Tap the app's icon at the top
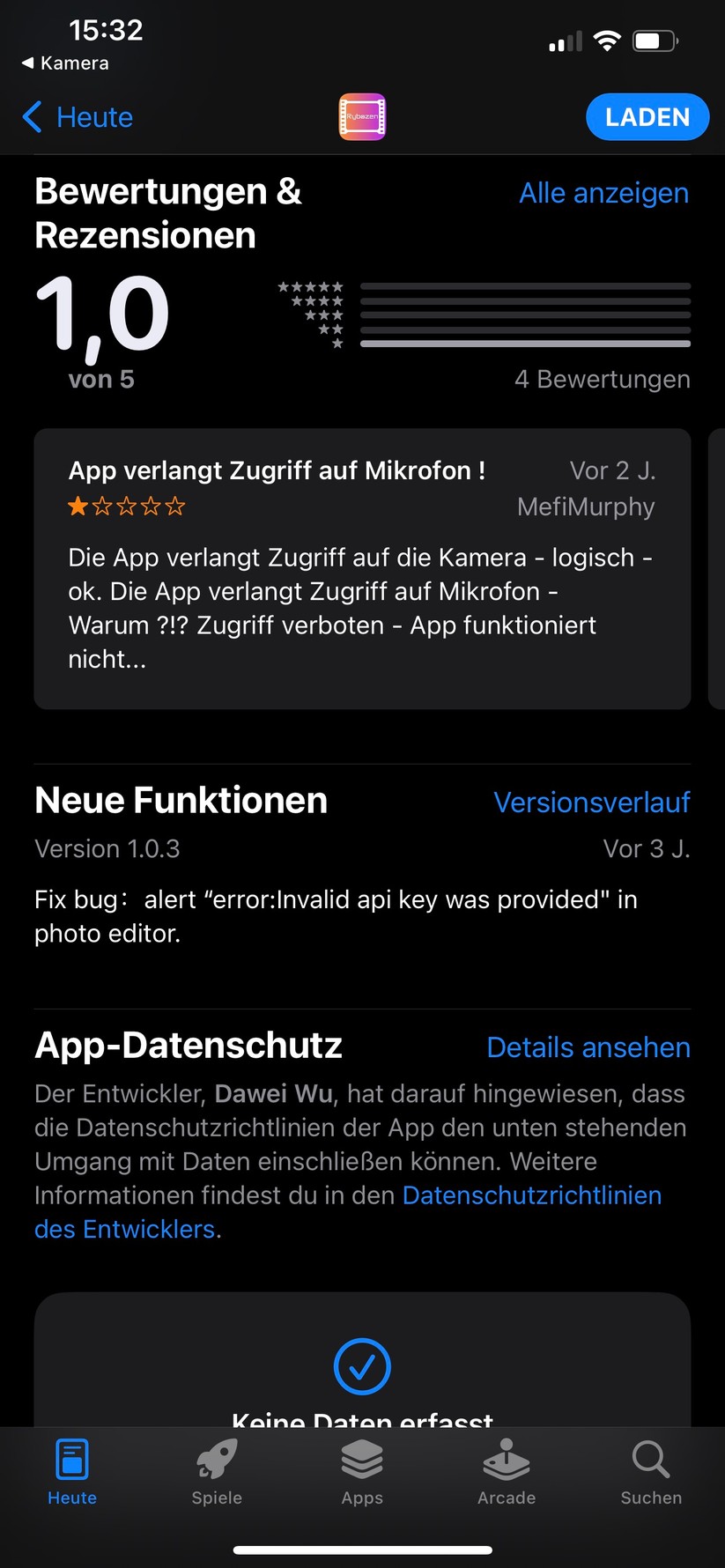 click(x=362, y=116)
